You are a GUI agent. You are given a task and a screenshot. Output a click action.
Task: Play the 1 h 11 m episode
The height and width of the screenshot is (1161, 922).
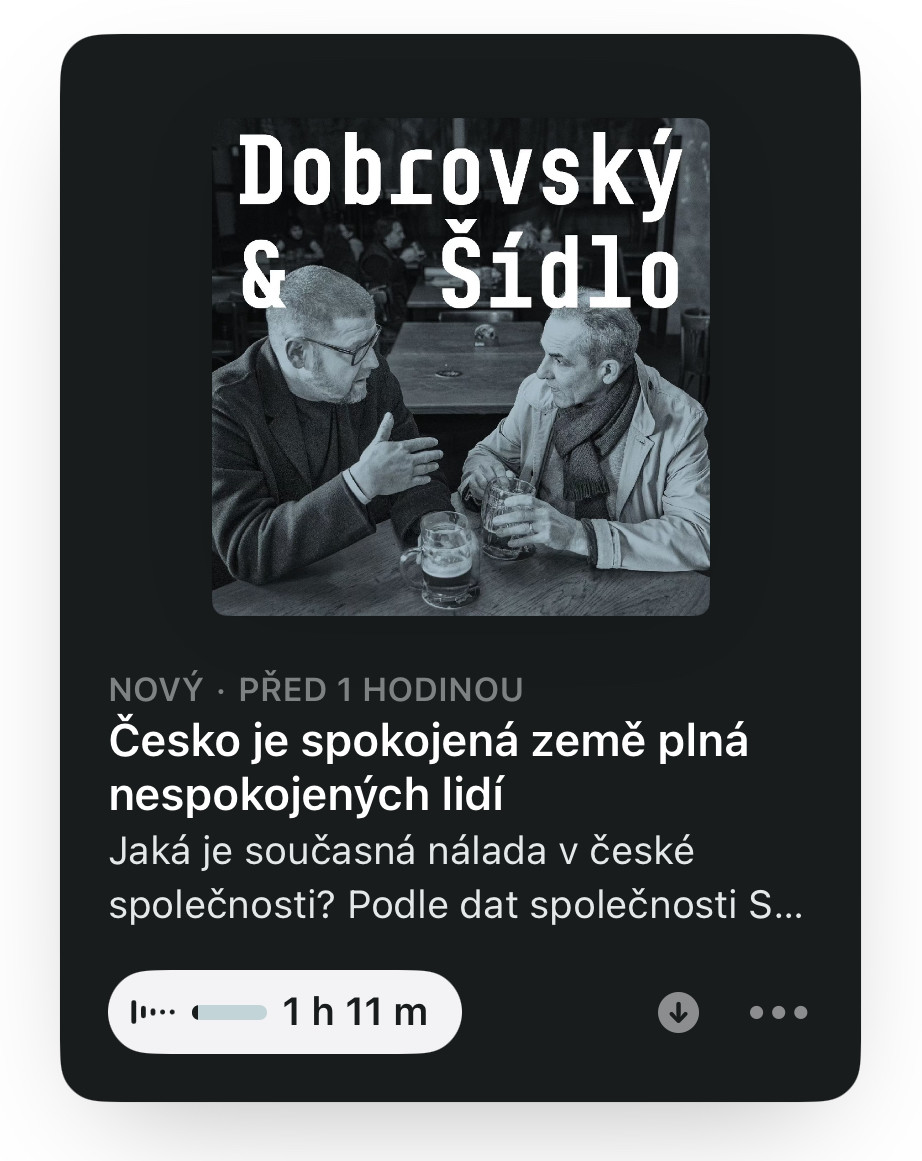tap(284, 1012)
